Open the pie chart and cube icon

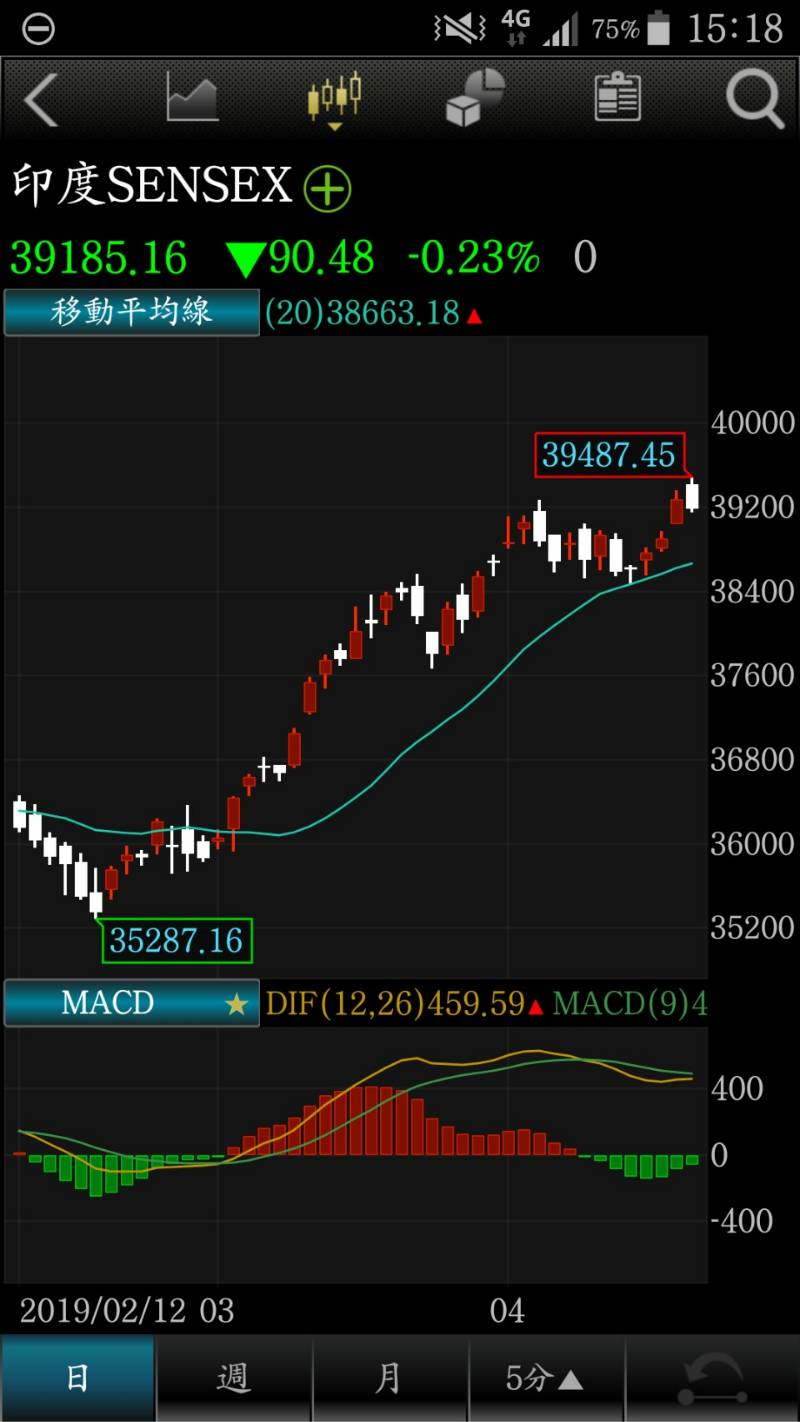pyautogui.click(x=475, y=98)
